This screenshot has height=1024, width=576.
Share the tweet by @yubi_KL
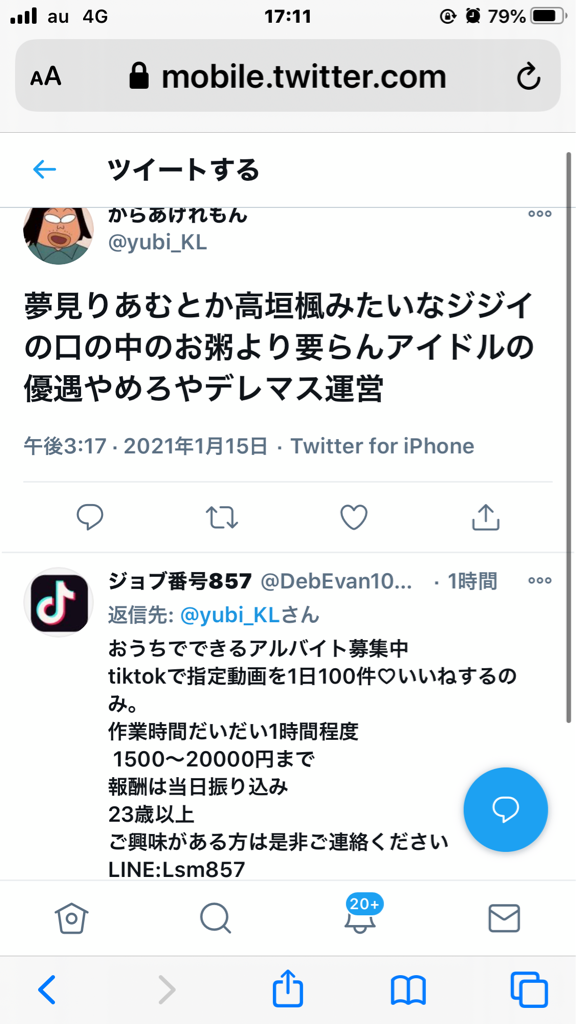486,517
